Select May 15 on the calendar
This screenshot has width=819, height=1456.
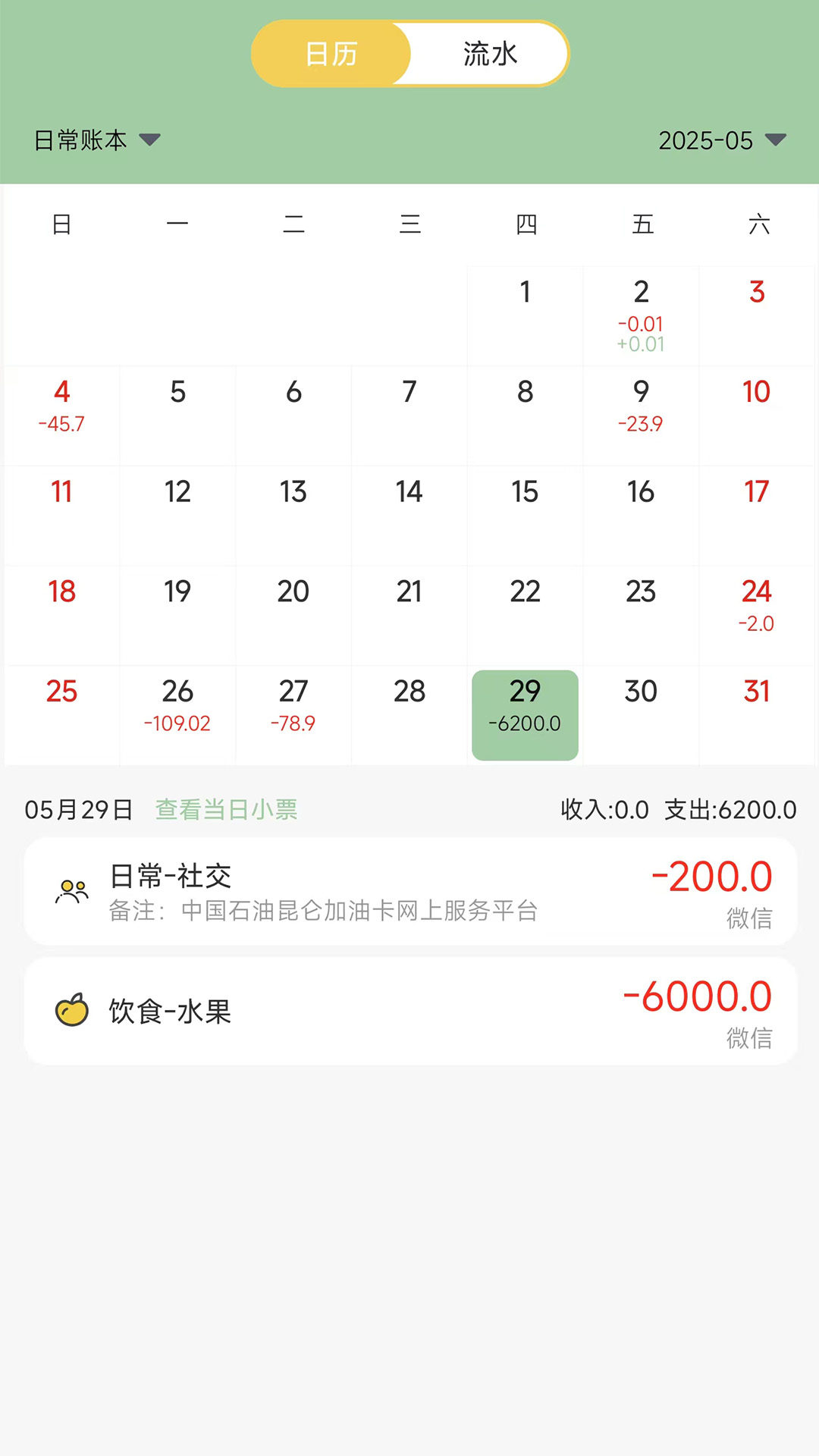(525, 504)
